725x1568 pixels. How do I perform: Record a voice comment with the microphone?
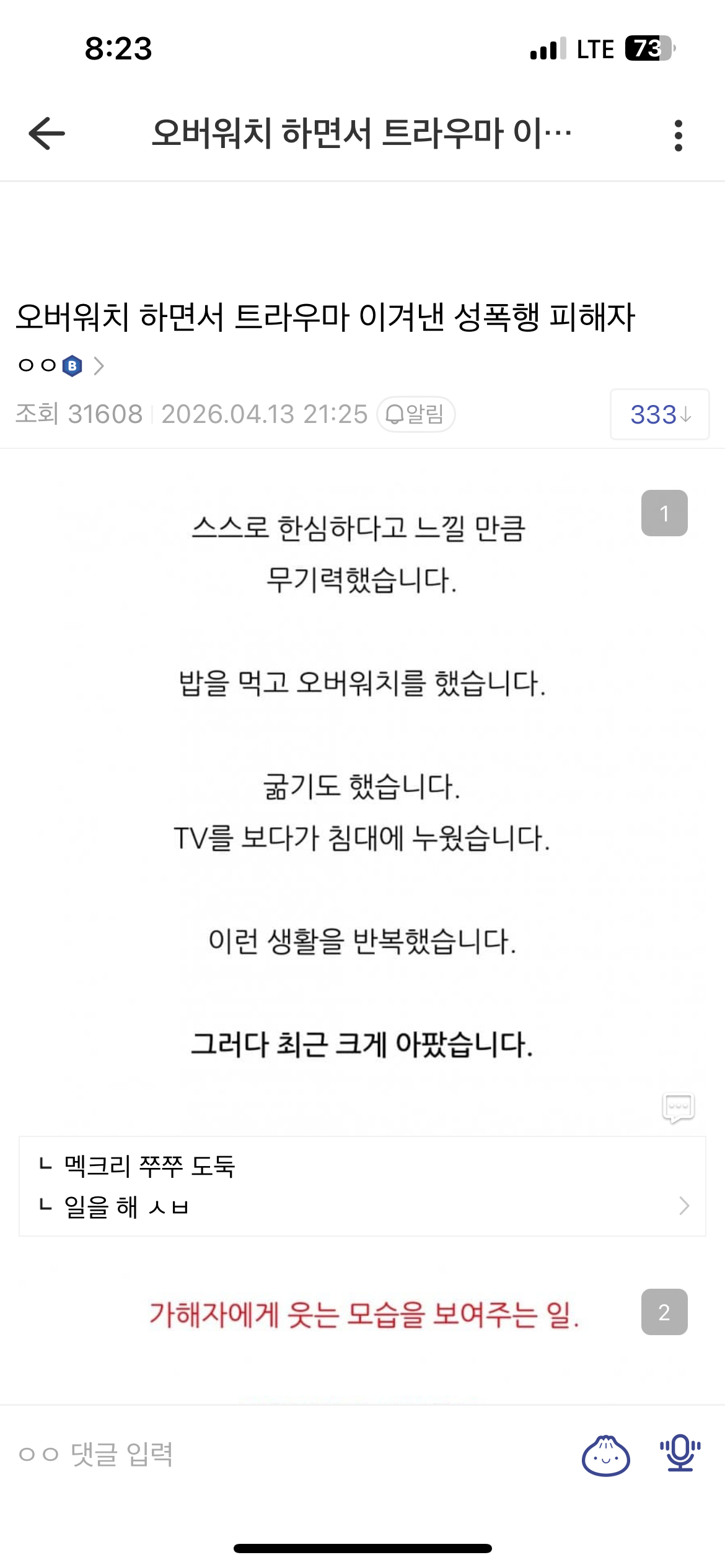coord(680,1453)
